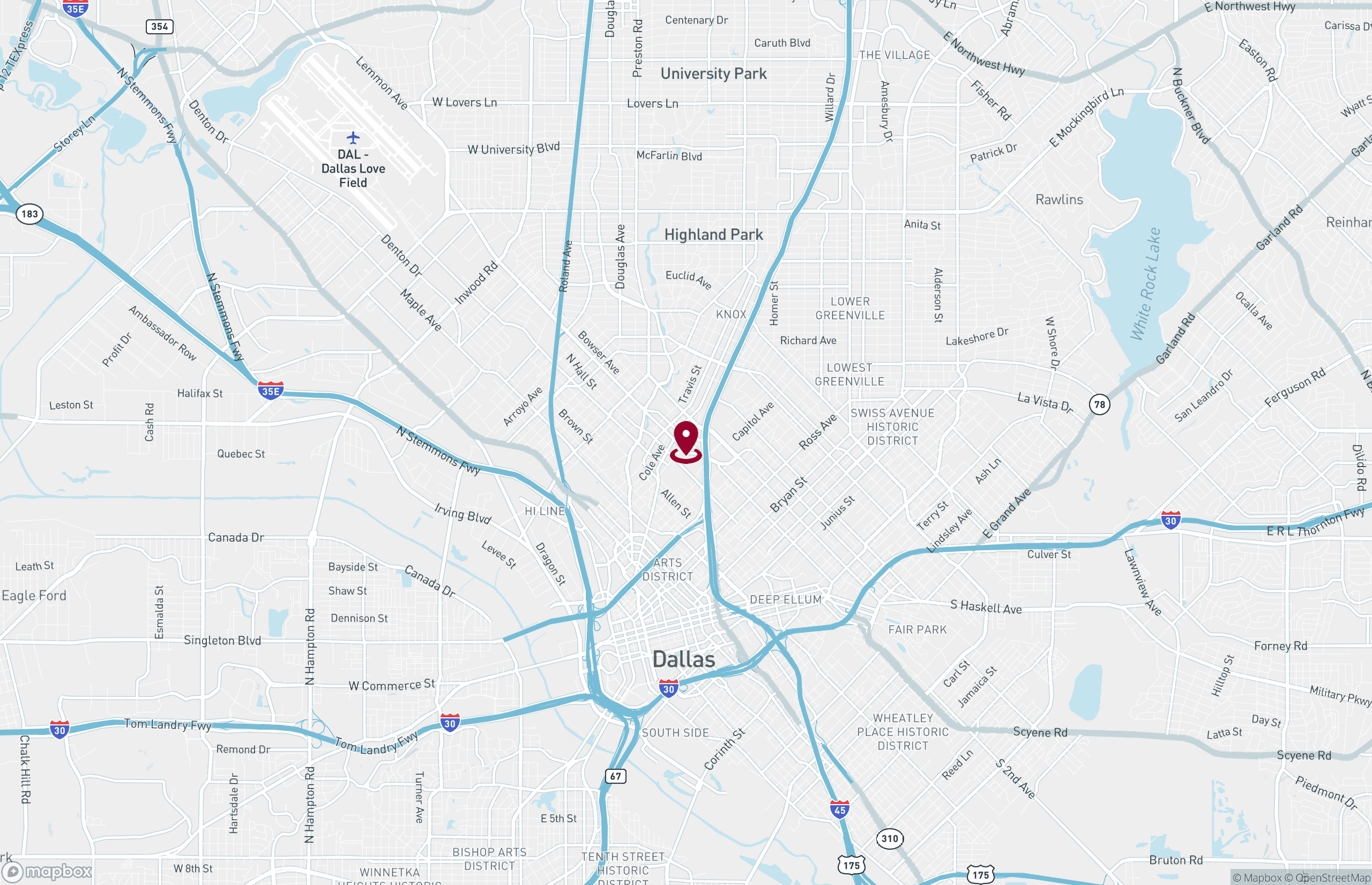Image resolution: width=1372 pixels, height=885 pixels.
Task: Open the © OpenStreetMap attribution link
Action: tap(1328, 877)
